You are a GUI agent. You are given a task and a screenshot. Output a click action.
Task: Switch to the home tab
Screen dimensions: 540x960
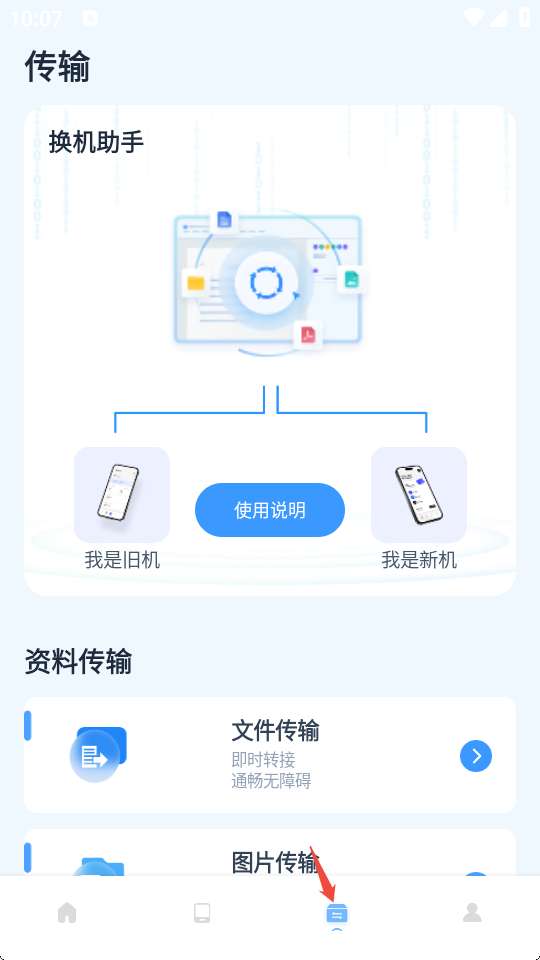[x=67, y=913]
